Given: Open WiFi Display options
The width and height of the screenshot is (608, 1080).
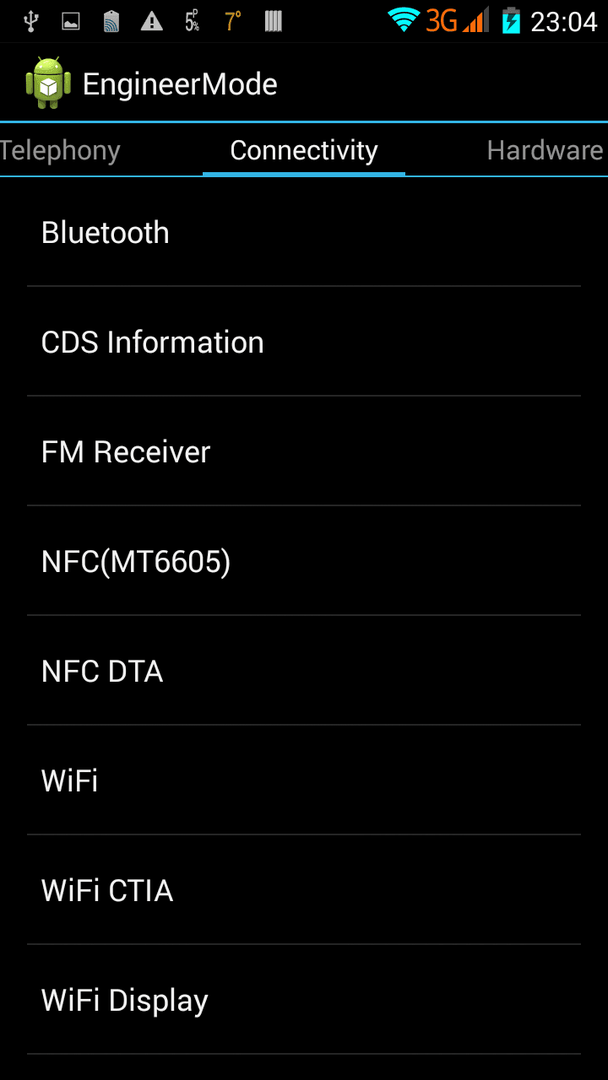Looking at the screenshot, I should point(304,999).
